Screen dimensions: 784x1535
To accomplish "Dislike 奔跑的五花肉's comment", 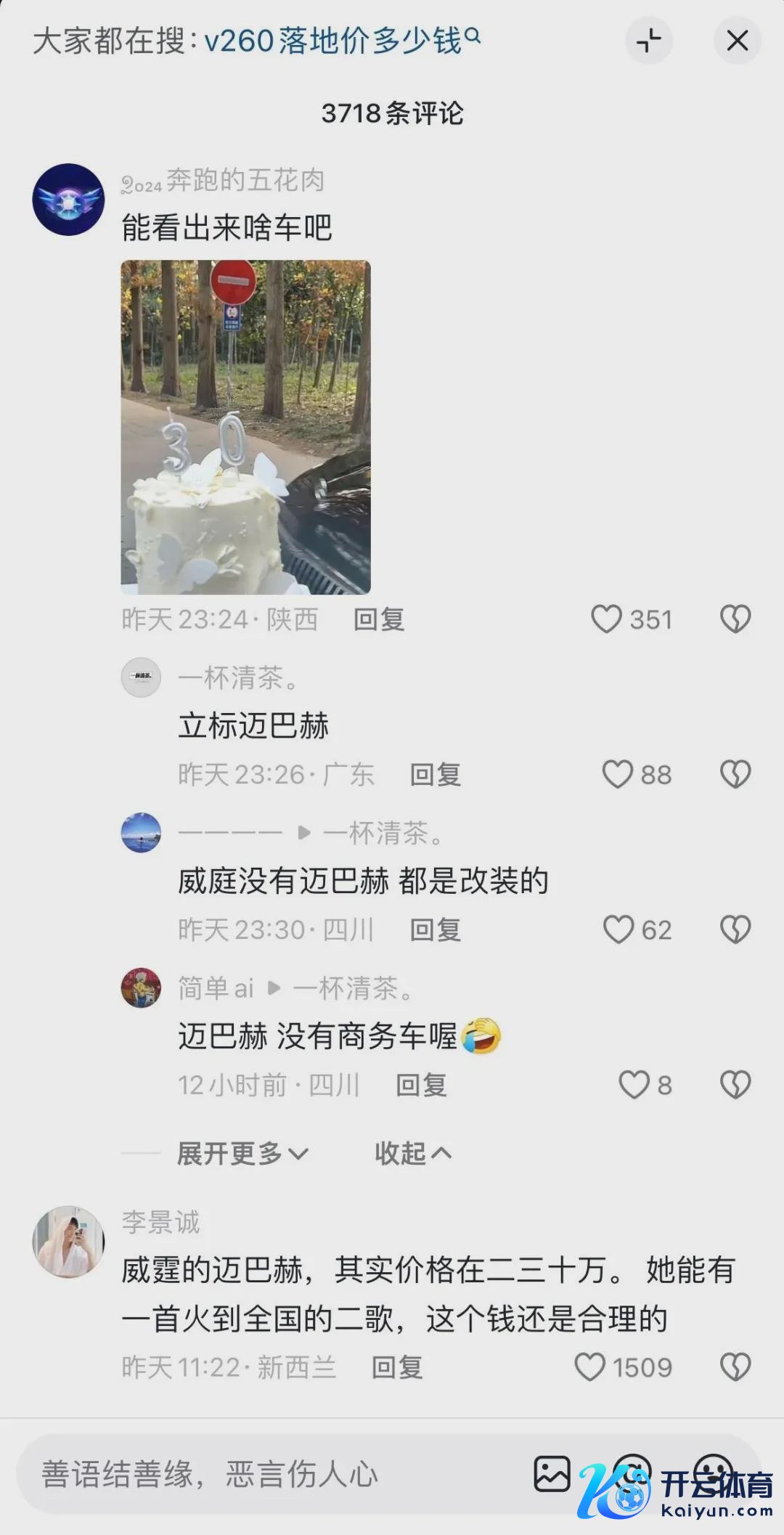I will (735, 619).
